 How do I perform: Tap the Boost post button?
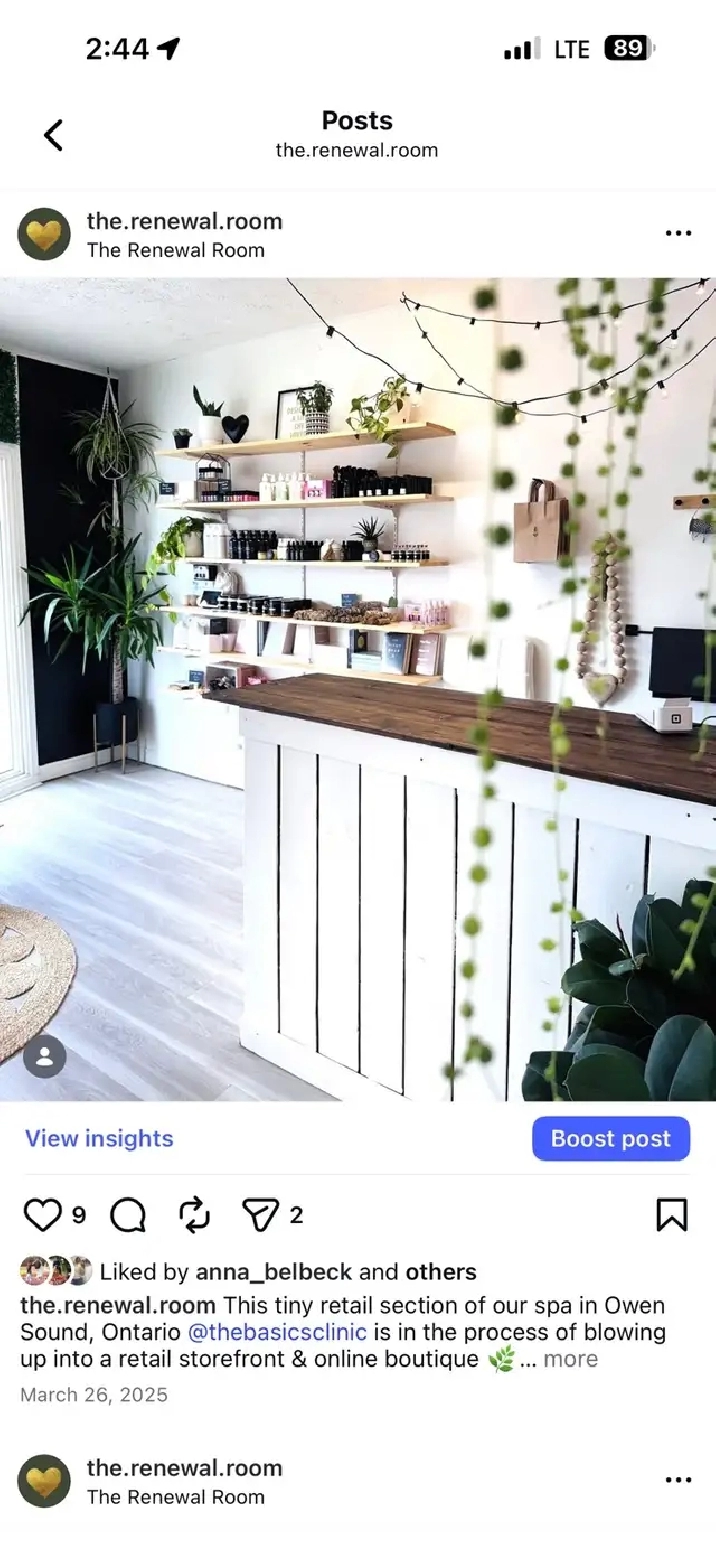(x=610, y=1139)
